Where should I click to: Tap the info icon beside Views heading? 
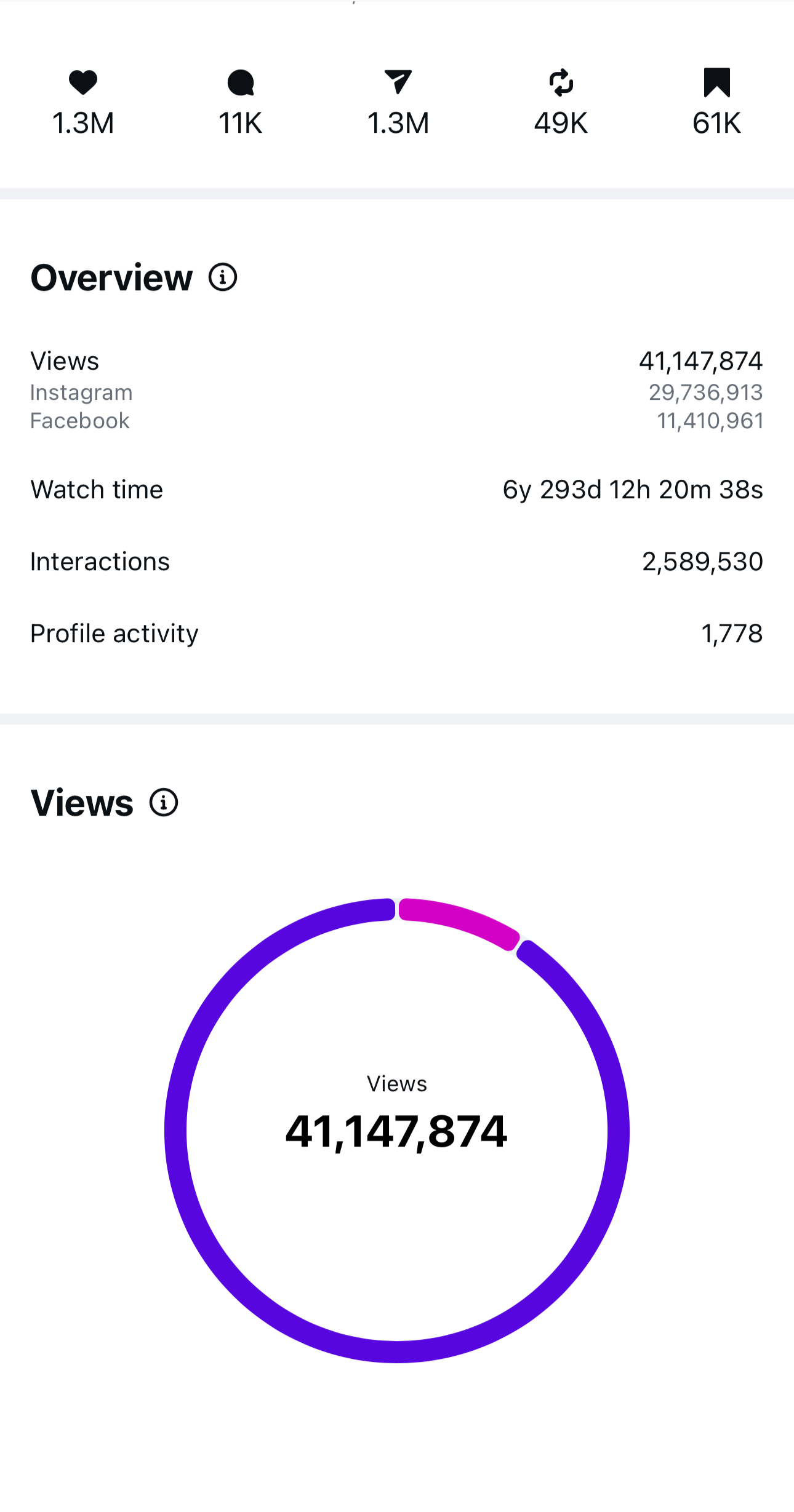point(164,803)
